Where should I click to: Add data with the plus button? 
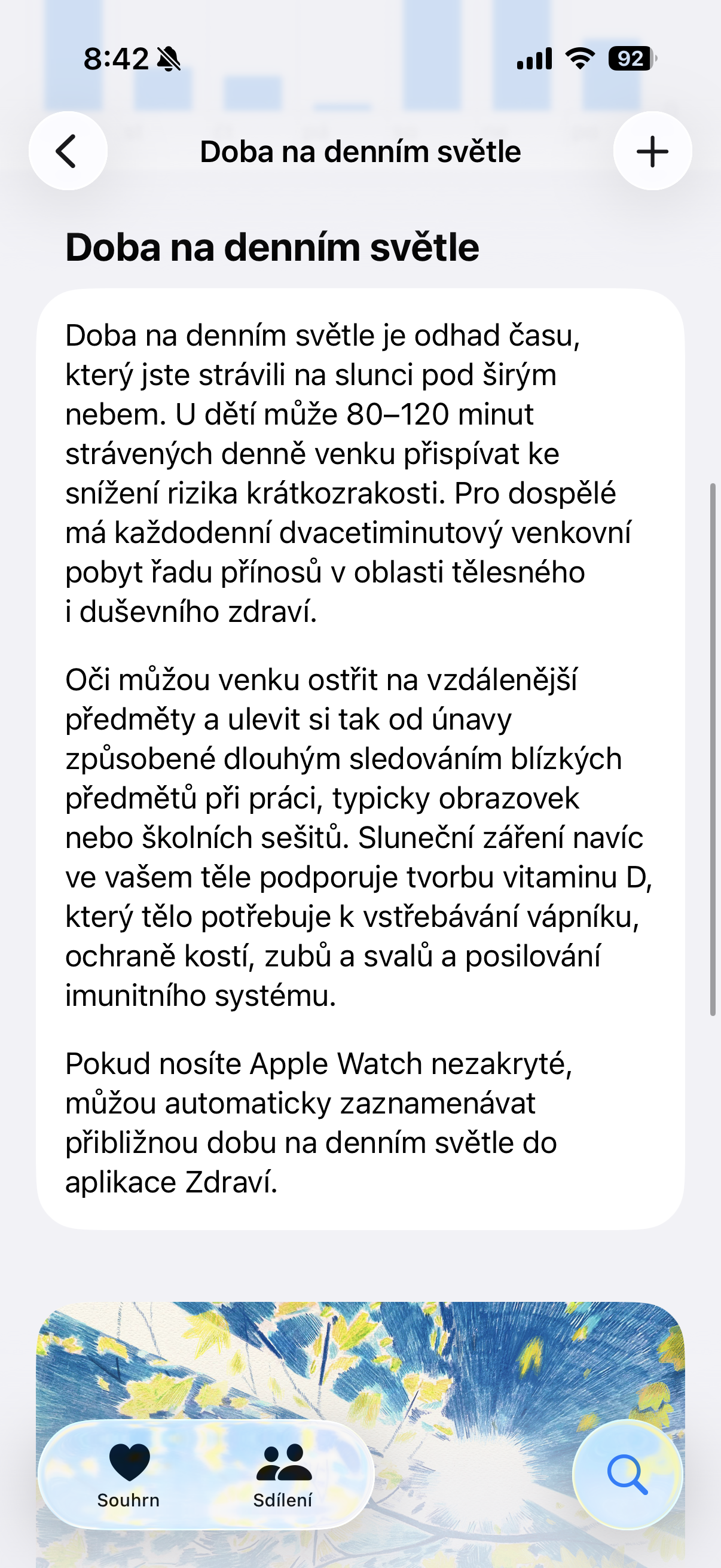tap(652, 151)
